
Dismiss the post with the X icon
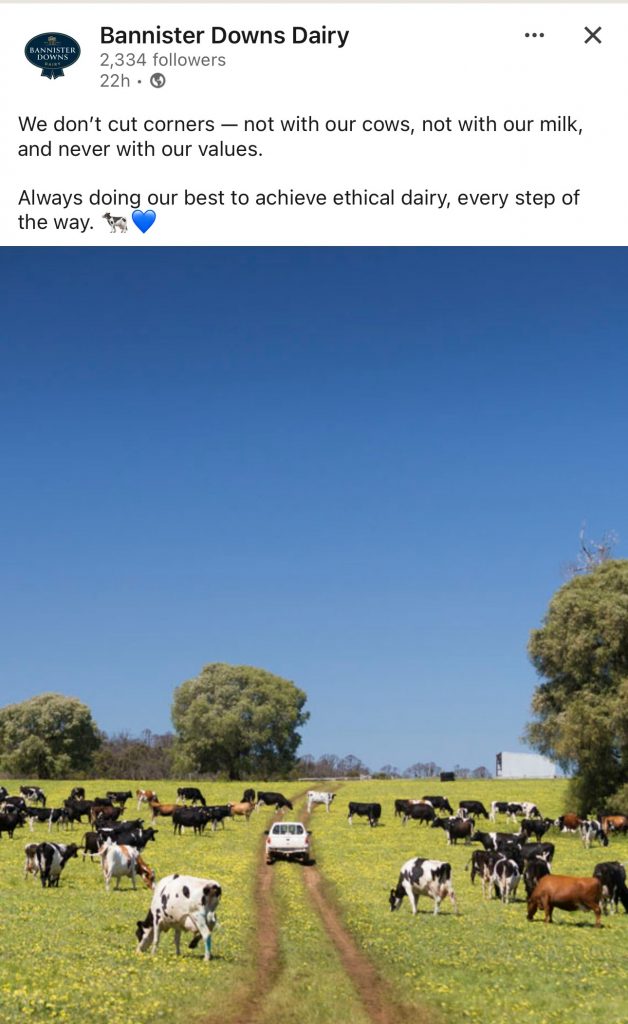click(x=592, y=36)
